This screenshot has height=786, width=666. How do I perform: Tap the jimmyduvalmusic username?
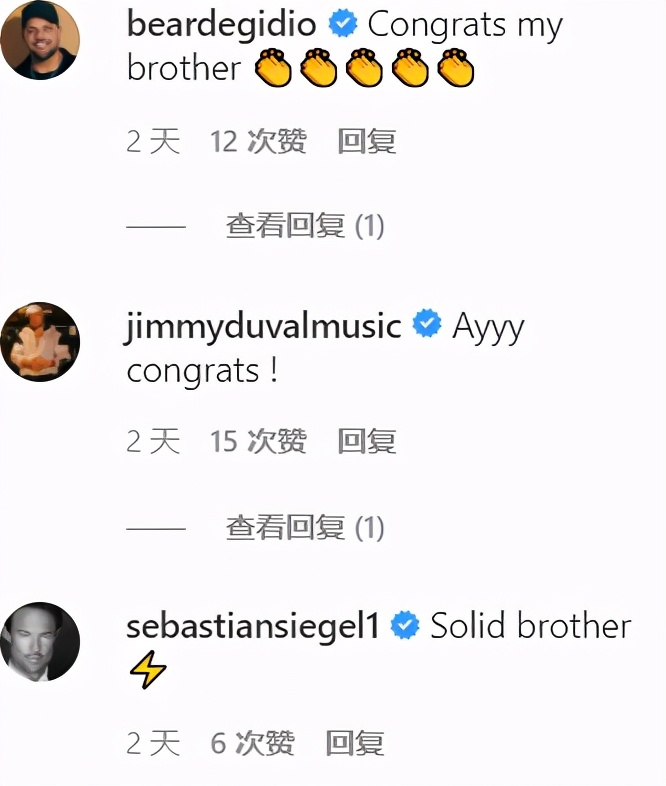(x=263, y=327)
